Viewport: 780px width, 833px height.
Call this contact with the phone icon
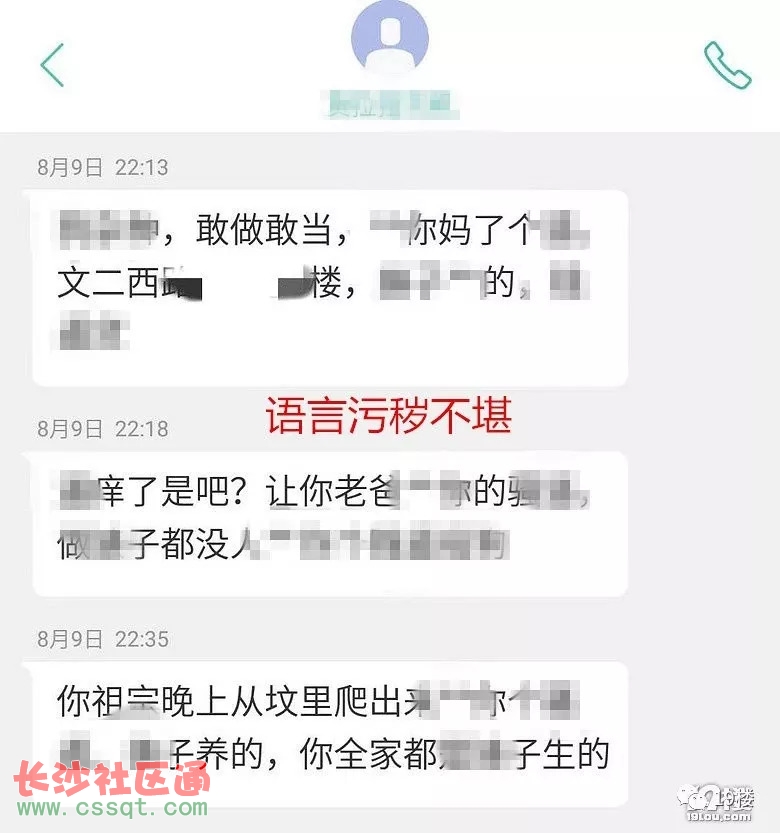click(727, 65)
